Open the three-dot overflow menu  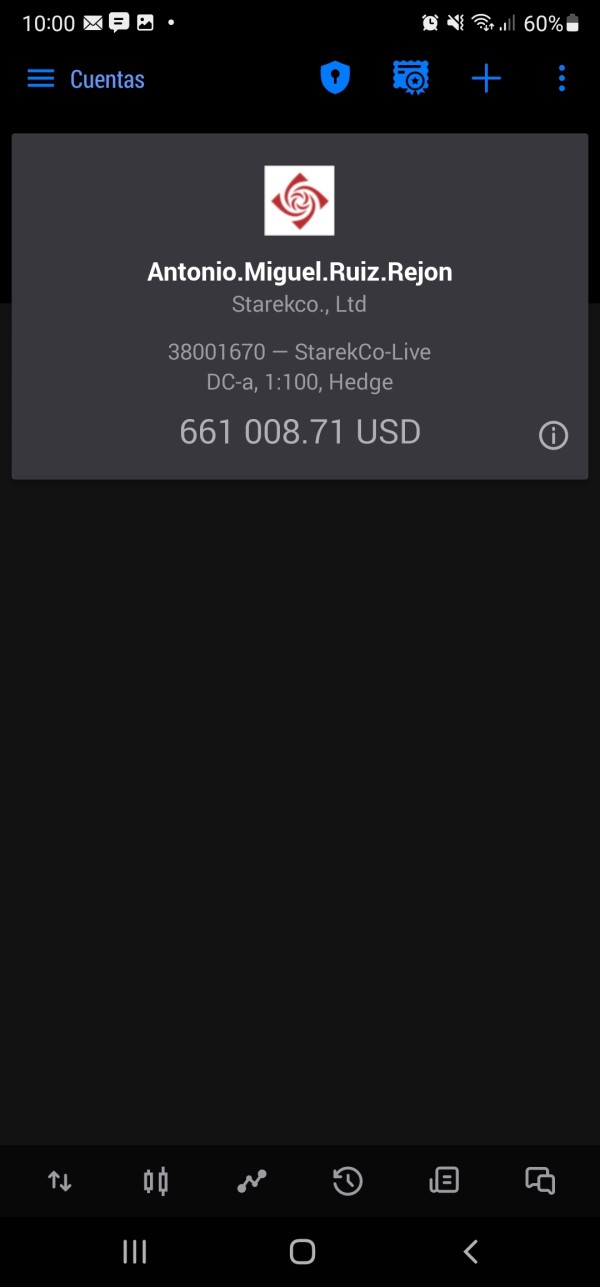[562, 78]
